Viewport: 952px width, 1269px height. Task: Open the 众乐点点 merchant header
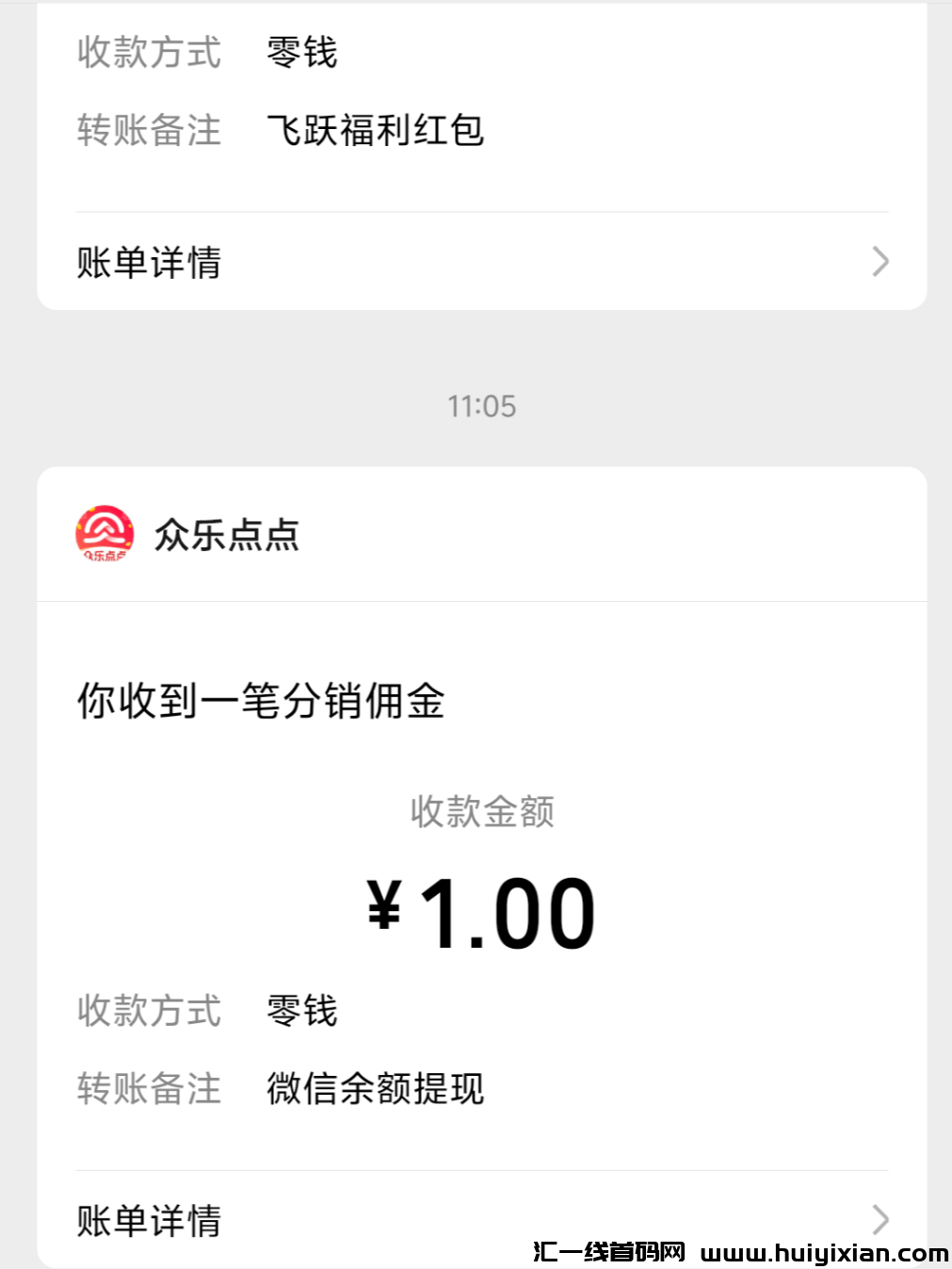(226, 535)
